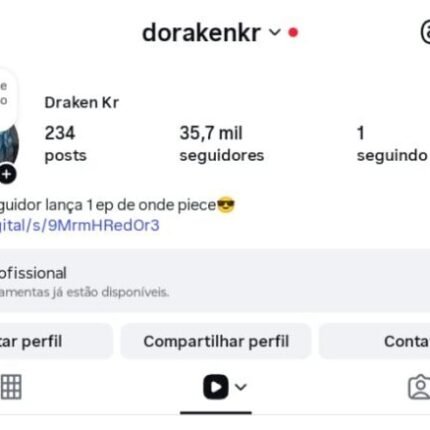This screenshot has width=430, height=430.
Task: Open the seguindo list
Action: tap(392, 144)
